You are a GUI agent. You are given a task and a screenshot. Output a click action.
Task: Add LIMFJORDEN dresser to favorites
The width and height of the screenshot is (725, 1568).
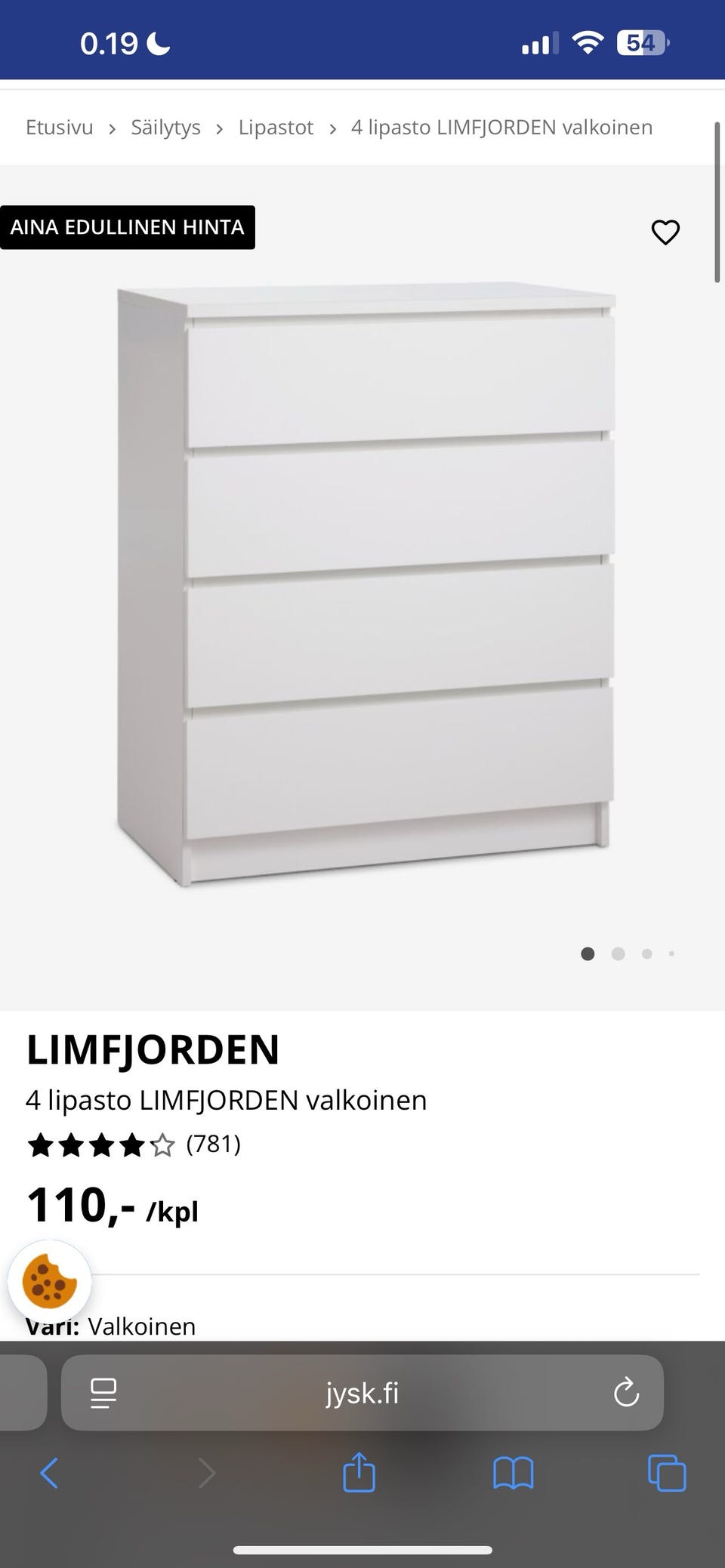[x=665, y=232]
